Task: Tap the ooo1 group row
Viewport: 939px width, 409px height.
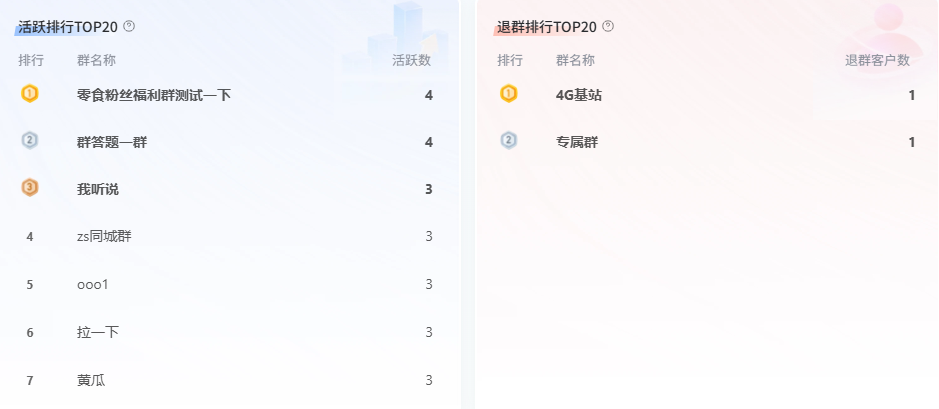Action: [x=92, y=284]
